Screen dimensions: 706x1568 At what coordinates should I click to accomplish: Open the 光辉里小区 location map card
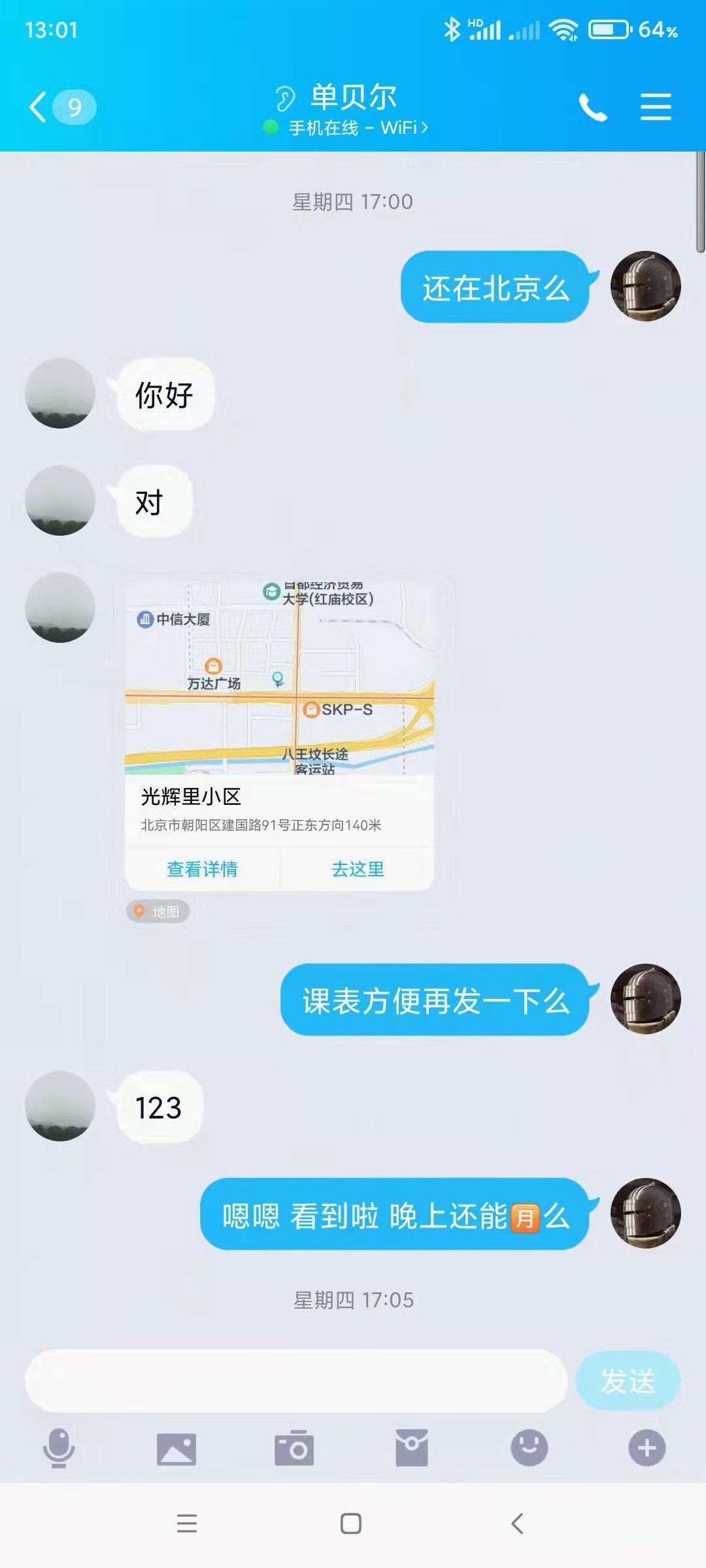(280, 679)
